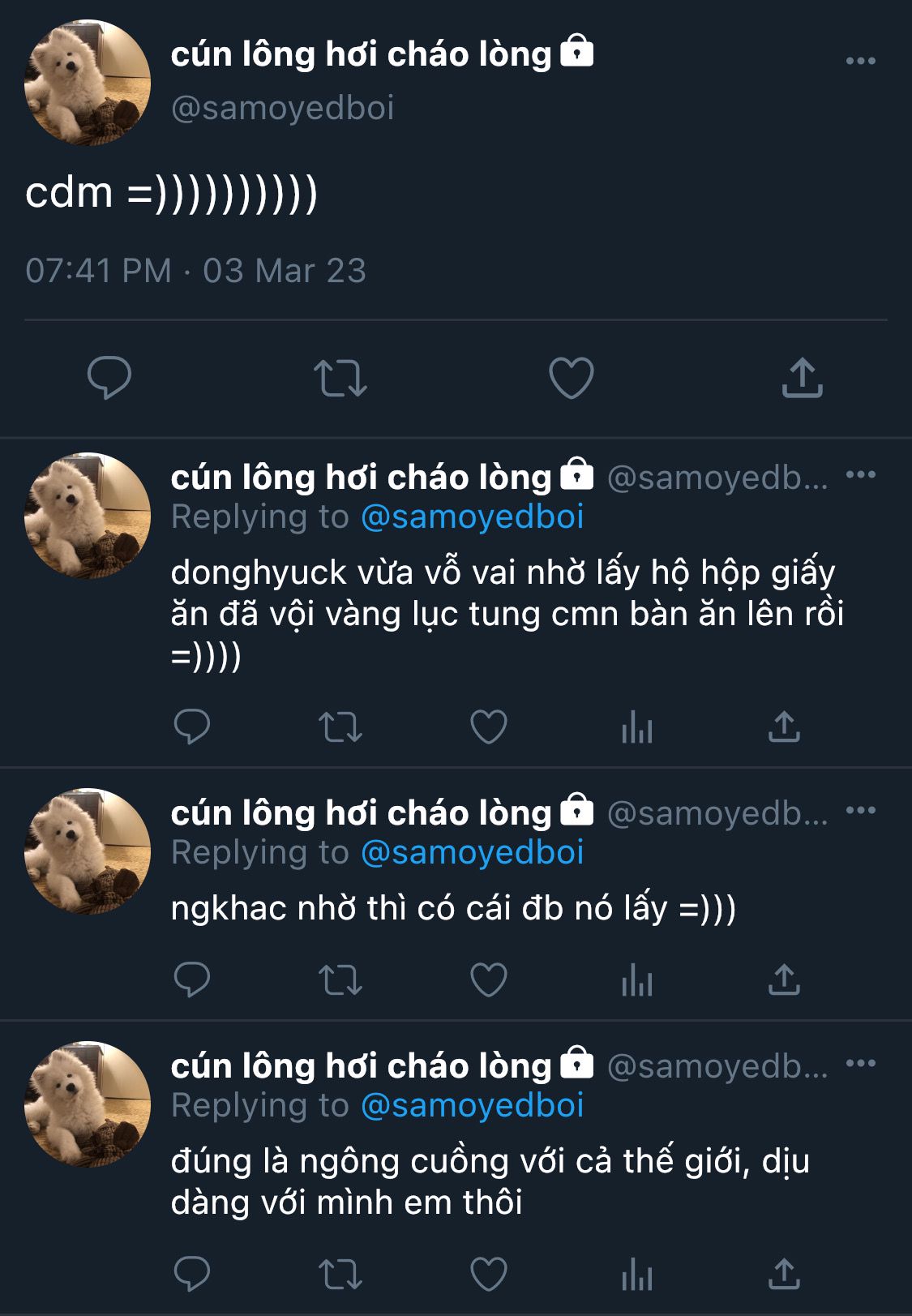Open profile picture on the main tweet
Screen dimensions: 912x1316
(88, 83)
